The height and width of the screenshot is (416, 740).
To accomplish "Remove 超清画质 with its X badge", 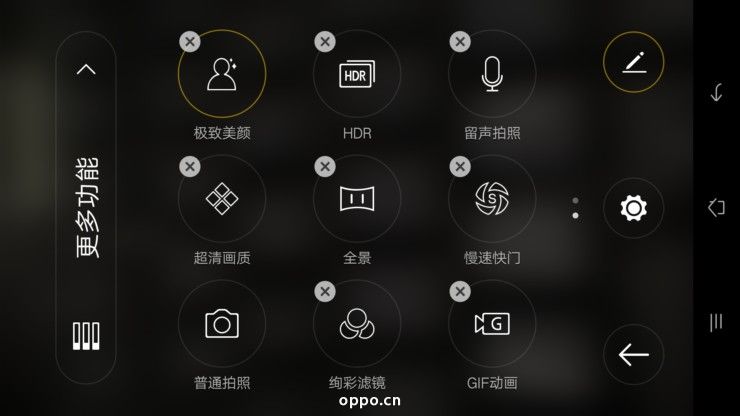I will click(x=189, y=166).
